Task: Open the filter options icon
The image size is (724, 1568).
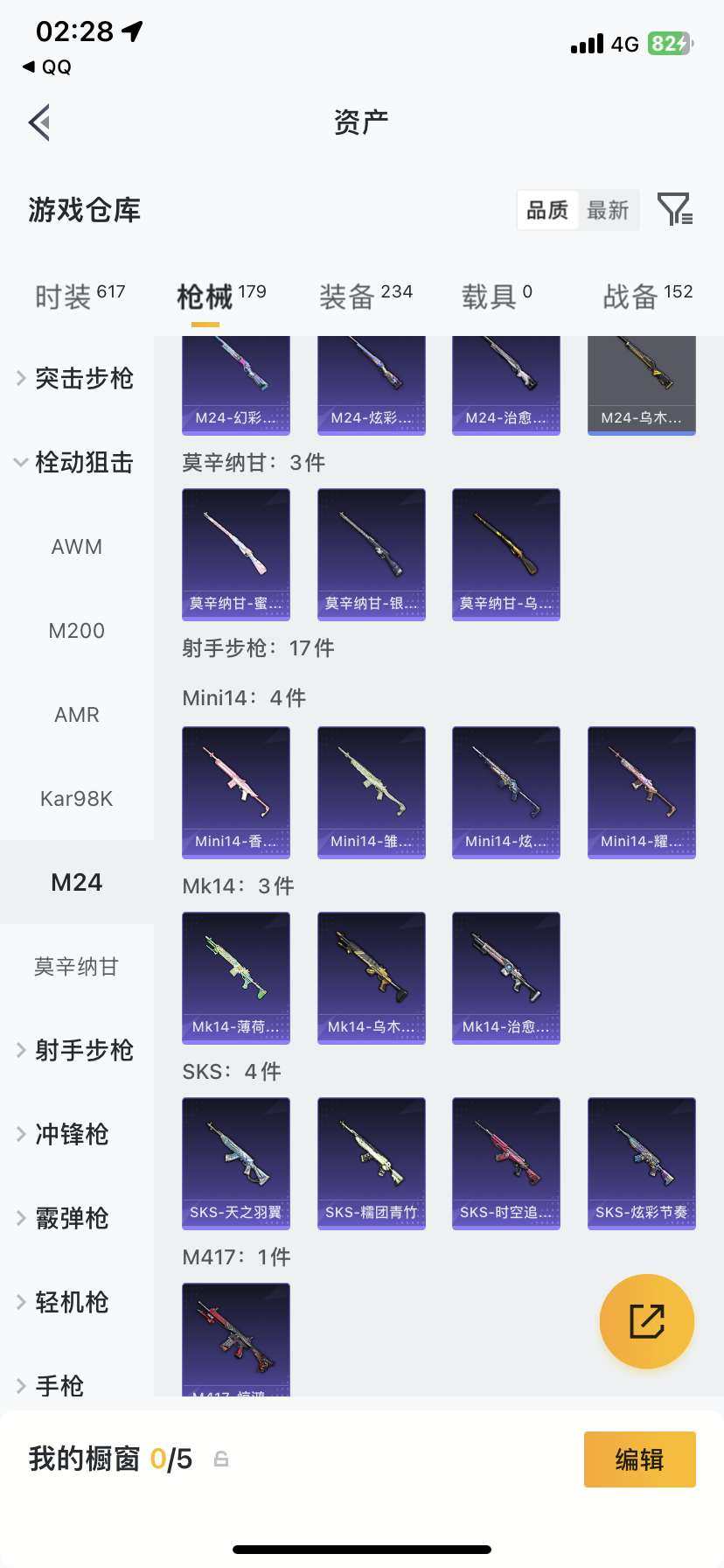Action: pos(673,210)
